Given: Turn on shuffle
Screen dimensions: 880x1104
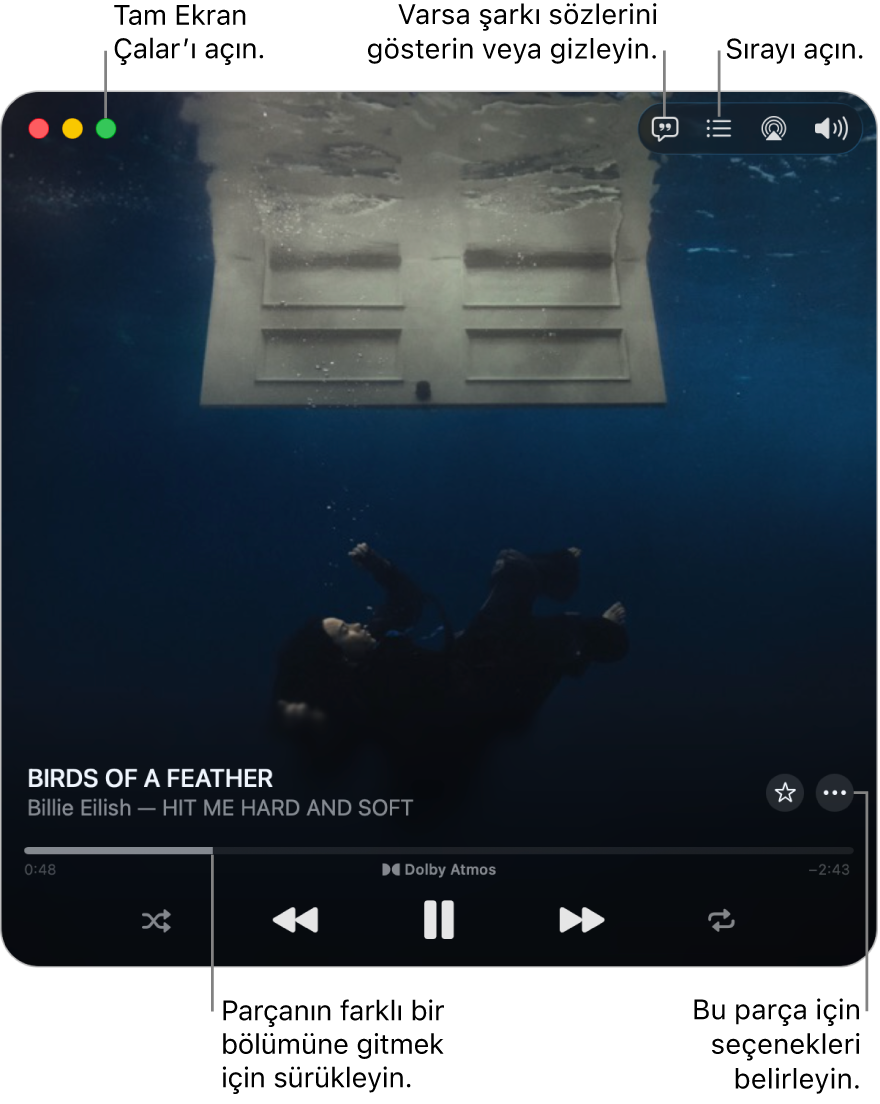Looking at the screenshot, I should pyautogui.click(x=156, y=921).
